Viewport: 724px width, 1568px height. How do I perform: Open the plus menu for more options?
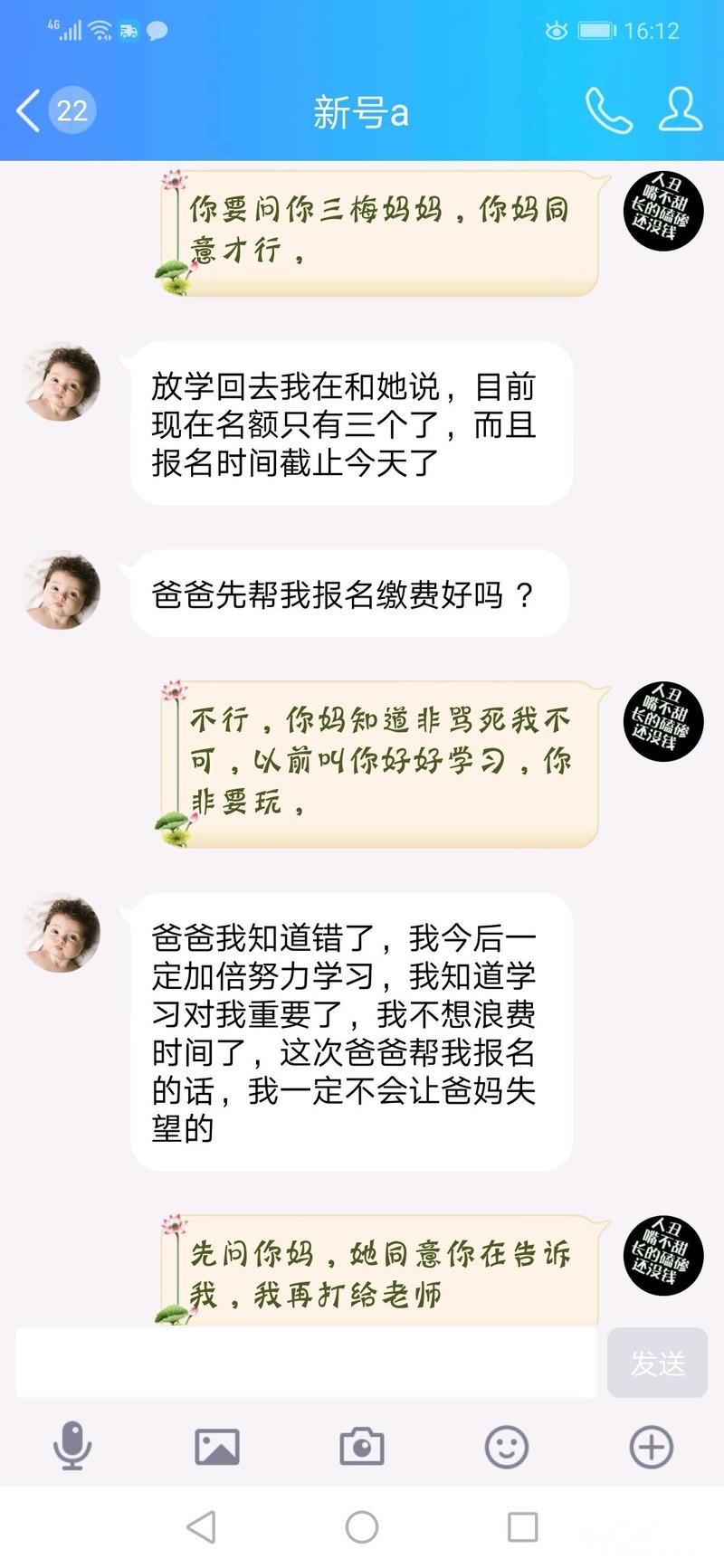(651, 1446)
